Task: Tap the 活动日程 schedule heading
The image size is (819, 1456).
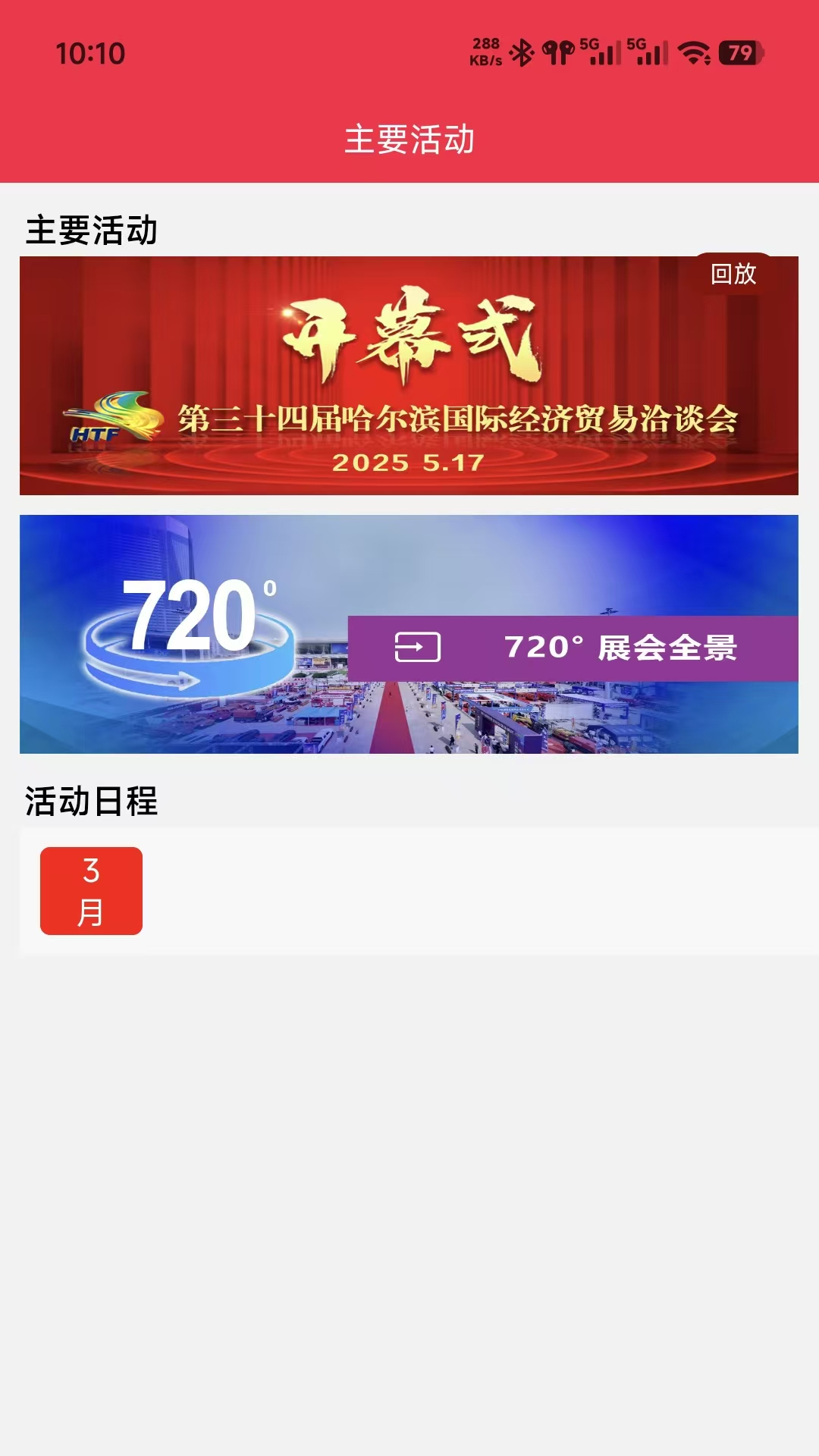Action: 91,800
